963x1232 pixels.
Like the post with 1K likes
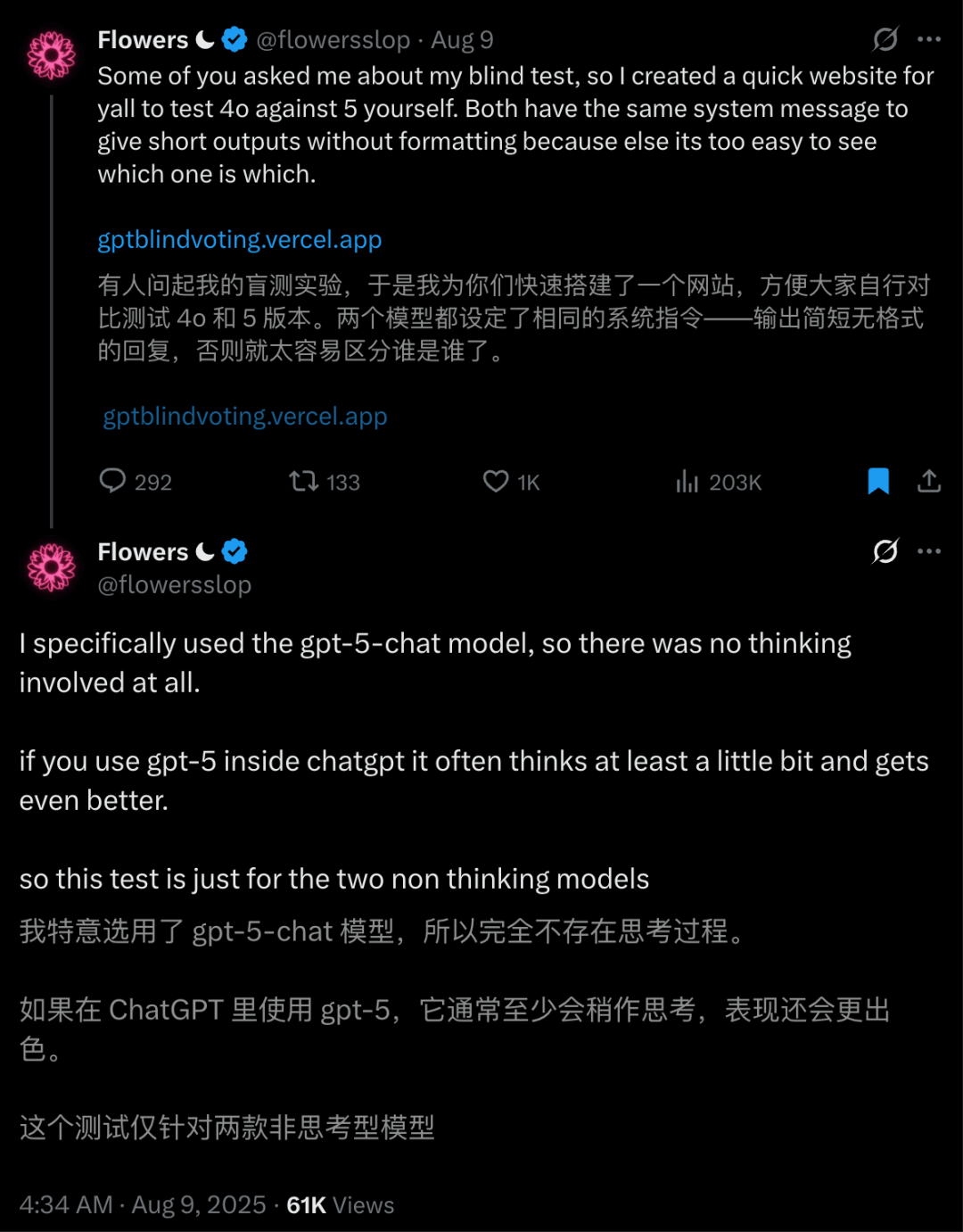pyautogui.click(x=496, y=482)
